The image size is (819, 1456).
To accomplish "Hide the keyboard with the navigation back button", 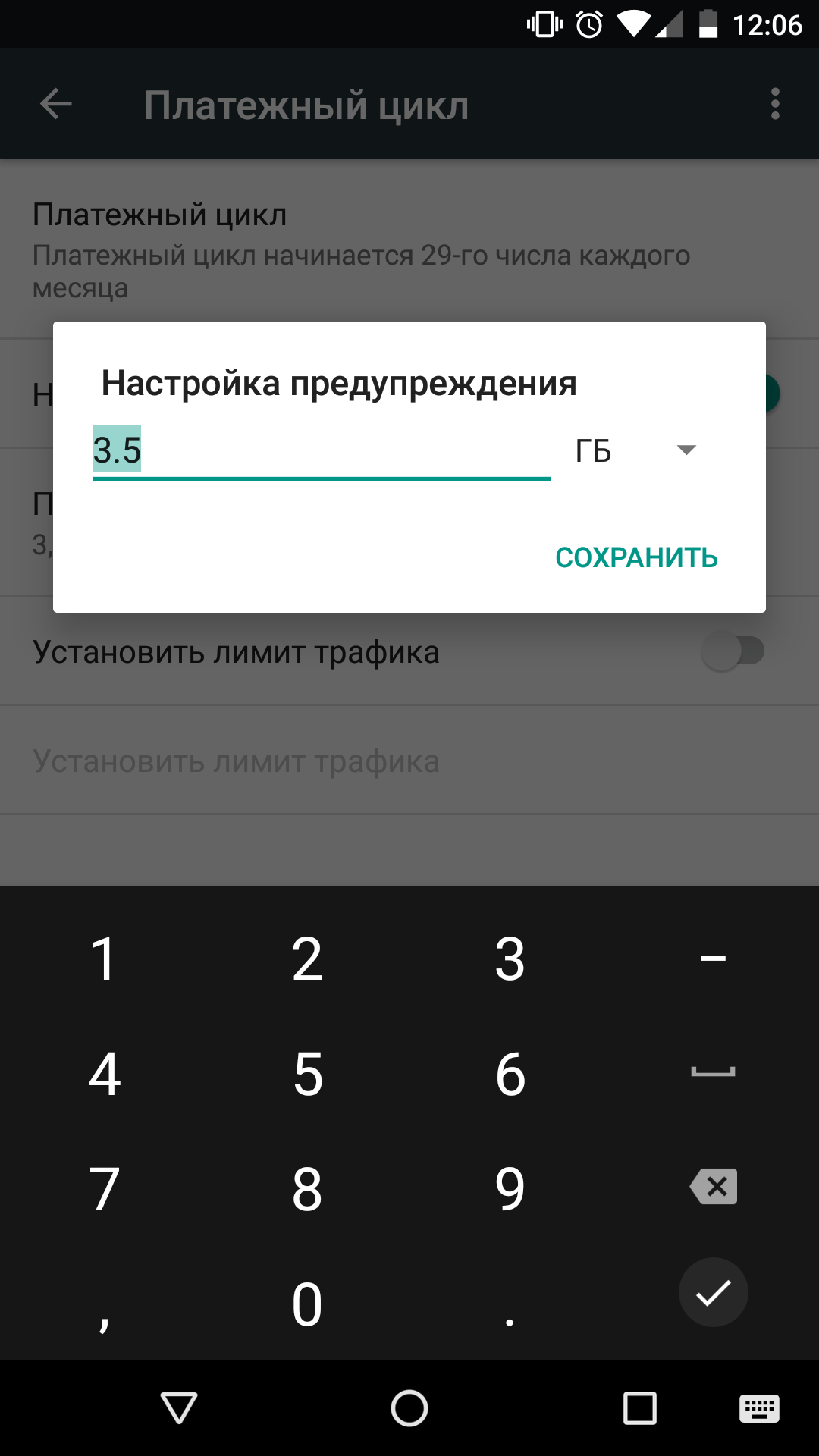I will [x=179, y=1408].
